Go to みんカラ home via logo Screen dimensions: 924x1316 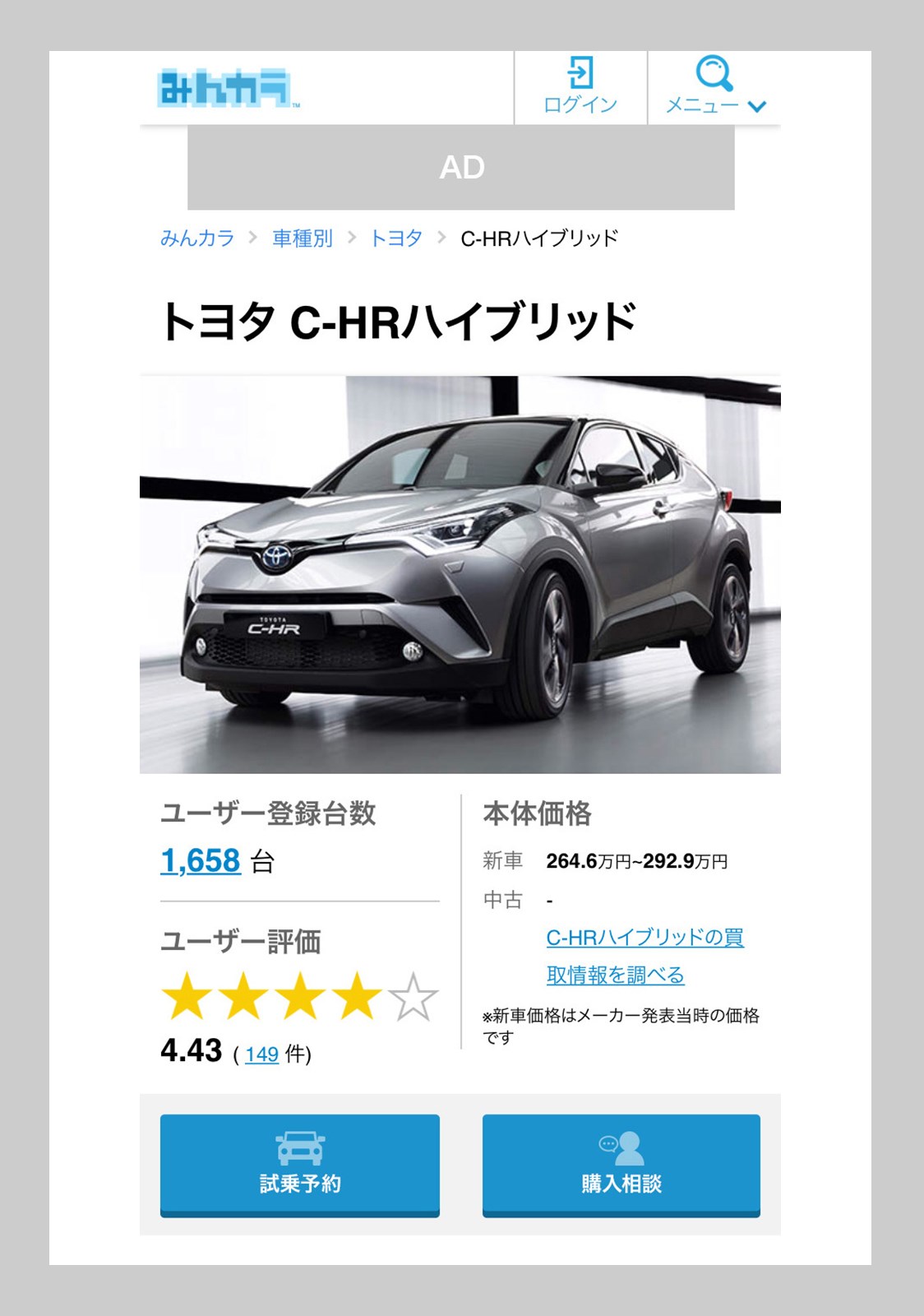pyautogui.click(x=227, y=89)
